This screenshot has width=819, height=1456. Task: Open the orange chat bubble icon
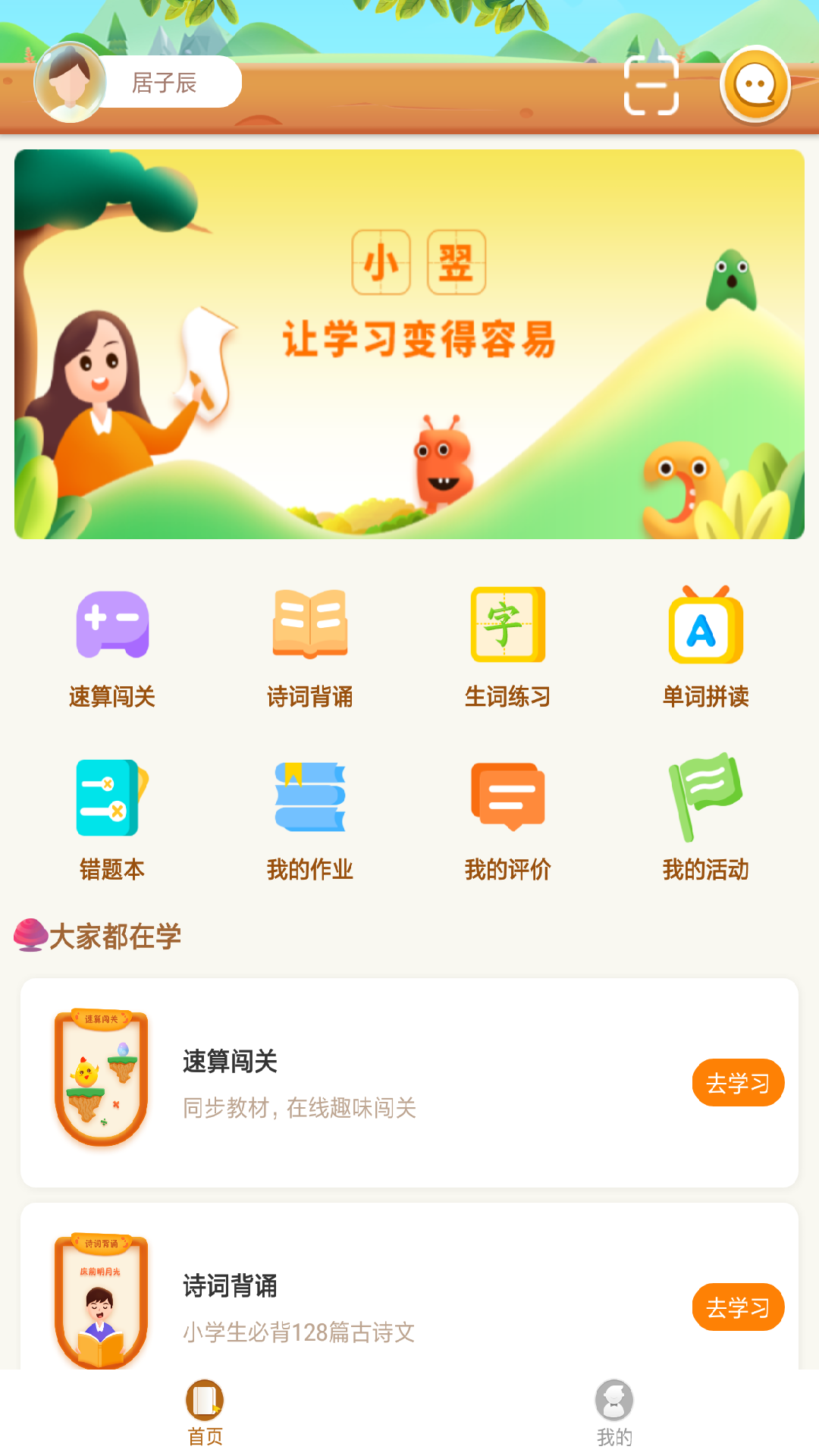(755, 85)
